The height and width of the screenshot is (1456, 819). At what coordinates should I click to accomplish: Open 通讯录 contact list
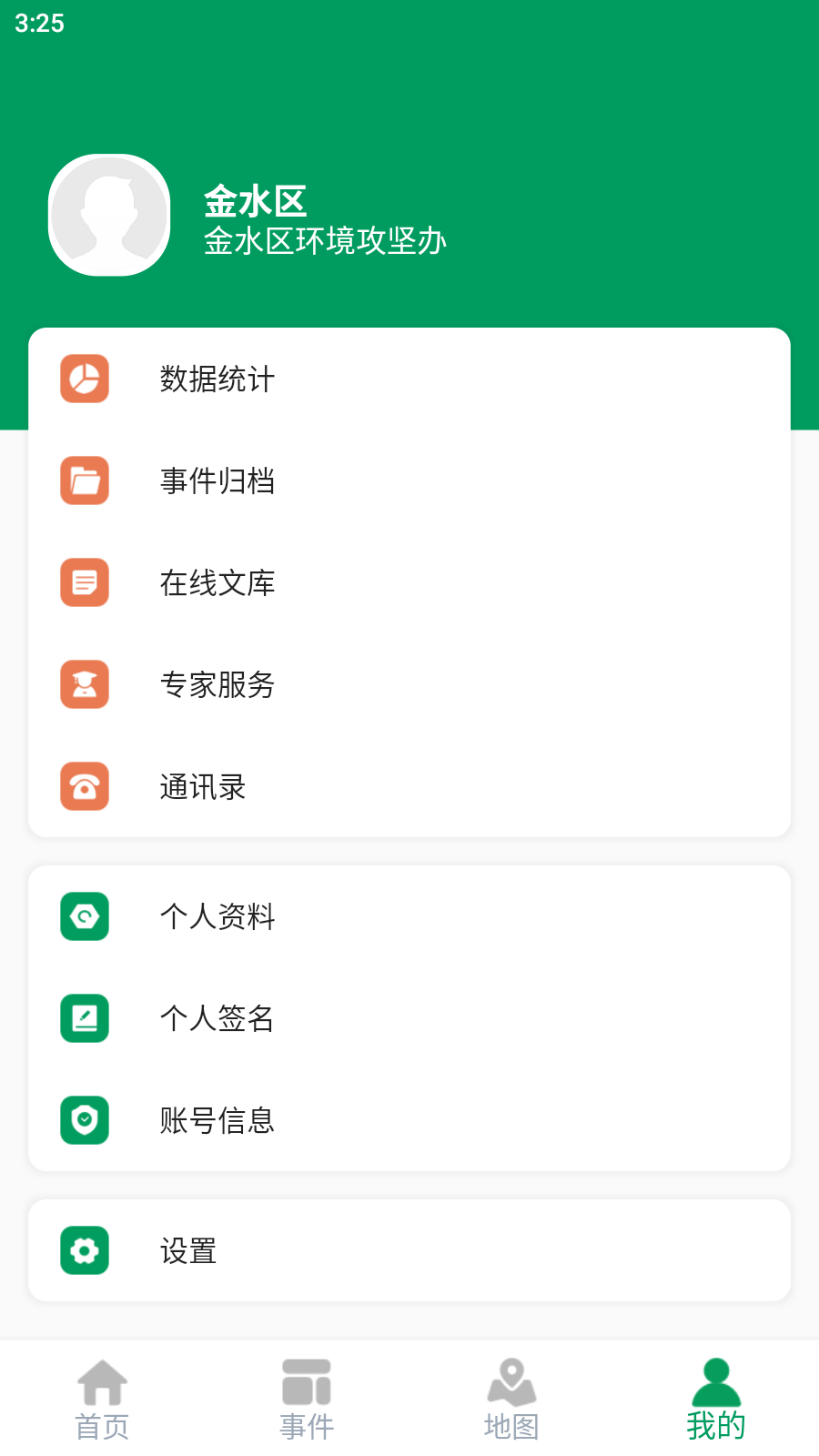pos(204,786)
